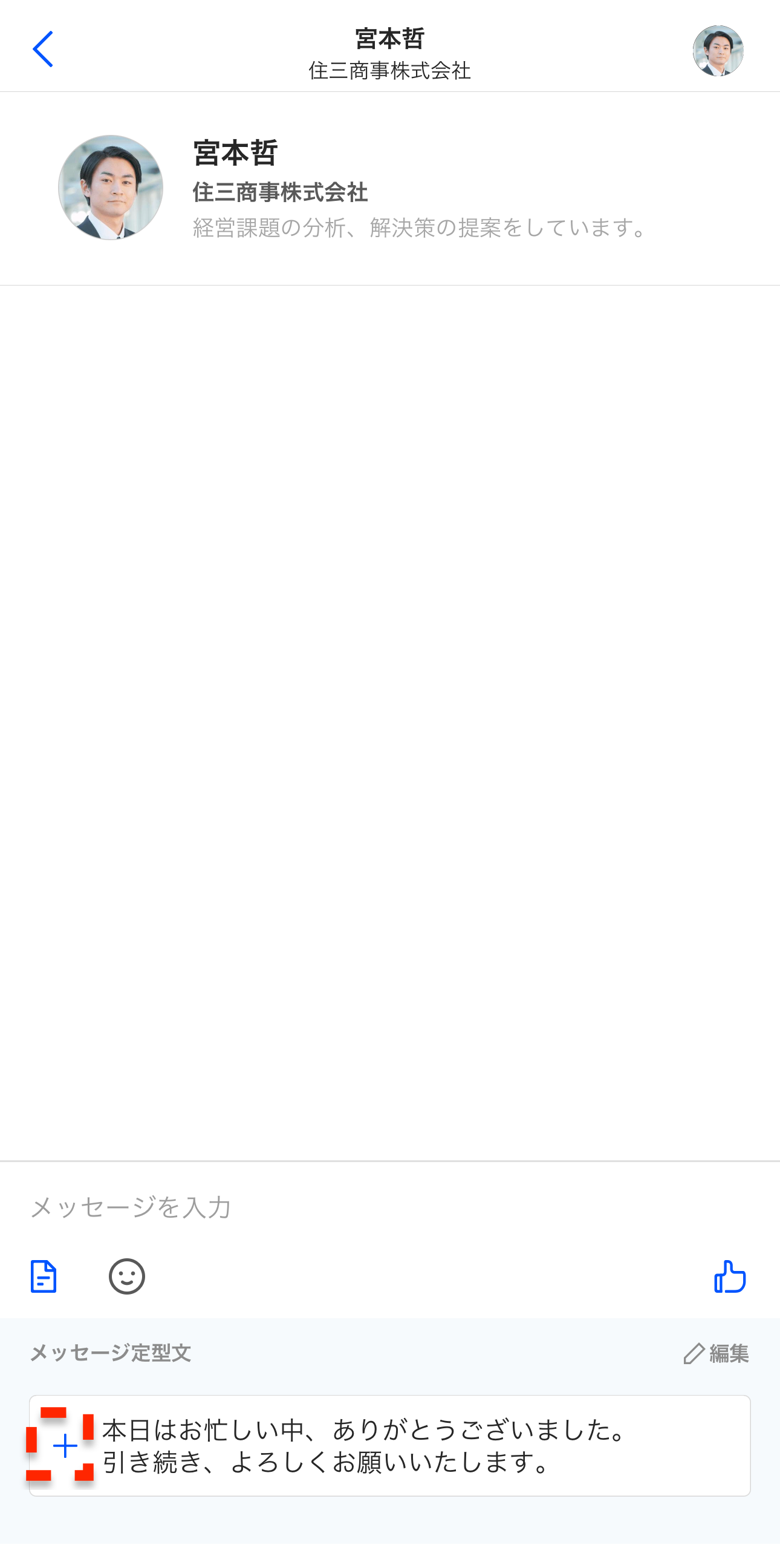This screenshot has width=780, height=1568.
Task: Open the message template document icon
Action: tap(43, 1276)
